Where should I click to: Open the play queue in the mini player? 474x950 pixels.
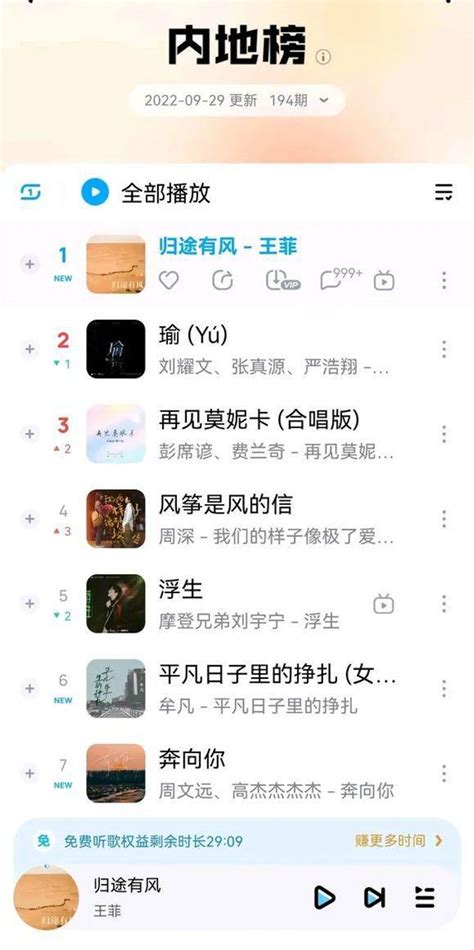click(x=425, y=897)
